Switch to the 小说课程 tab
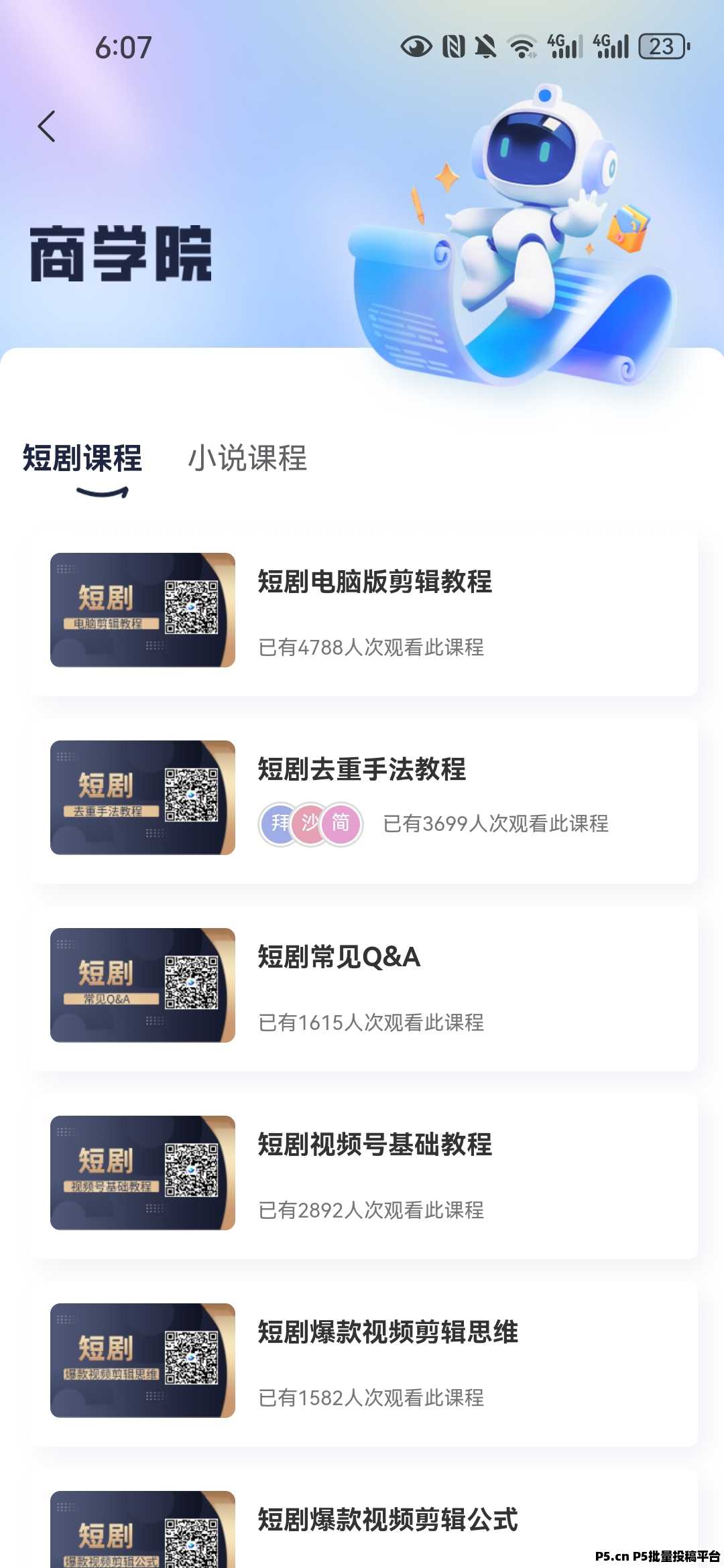 249,459
